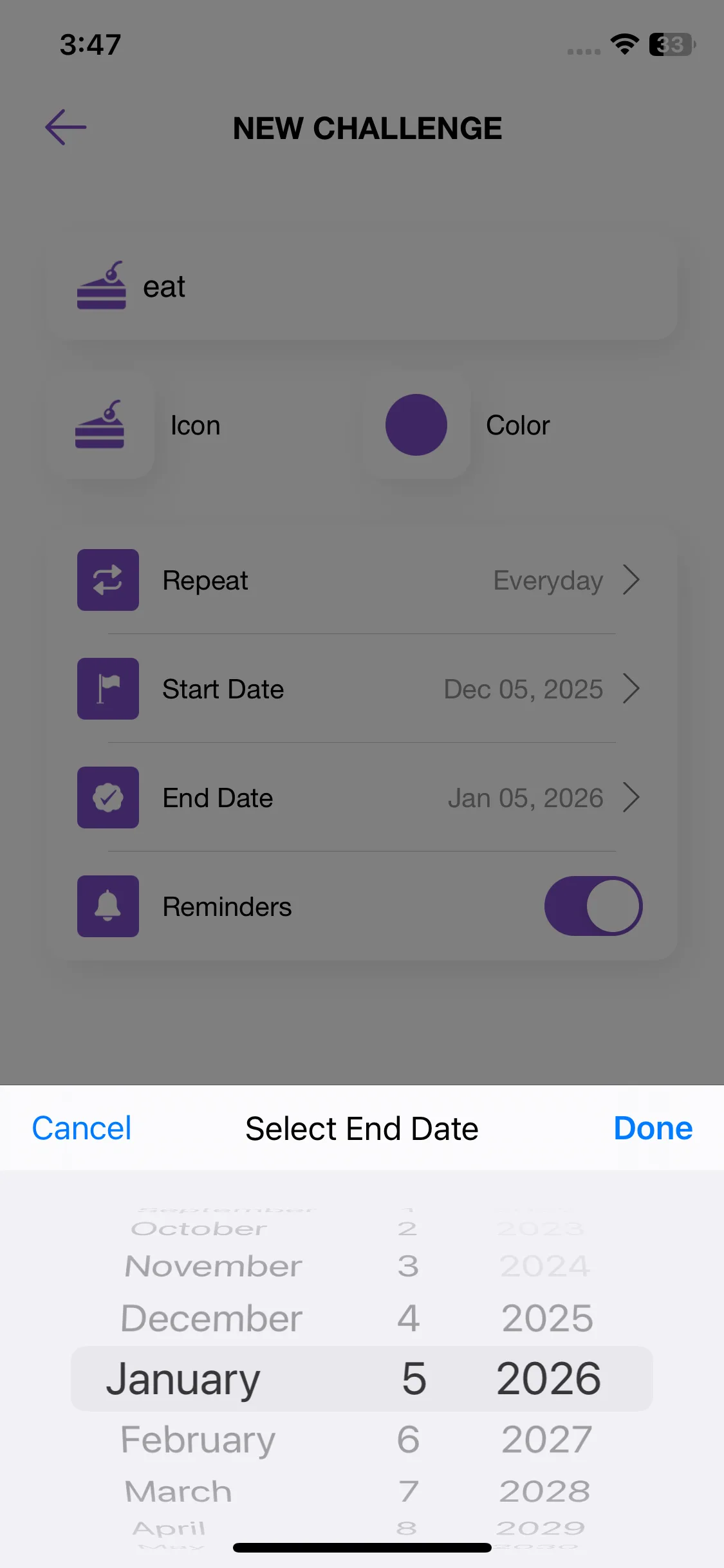
Task: Confirm end date with Done
Action: click(x=653, y=1128)
